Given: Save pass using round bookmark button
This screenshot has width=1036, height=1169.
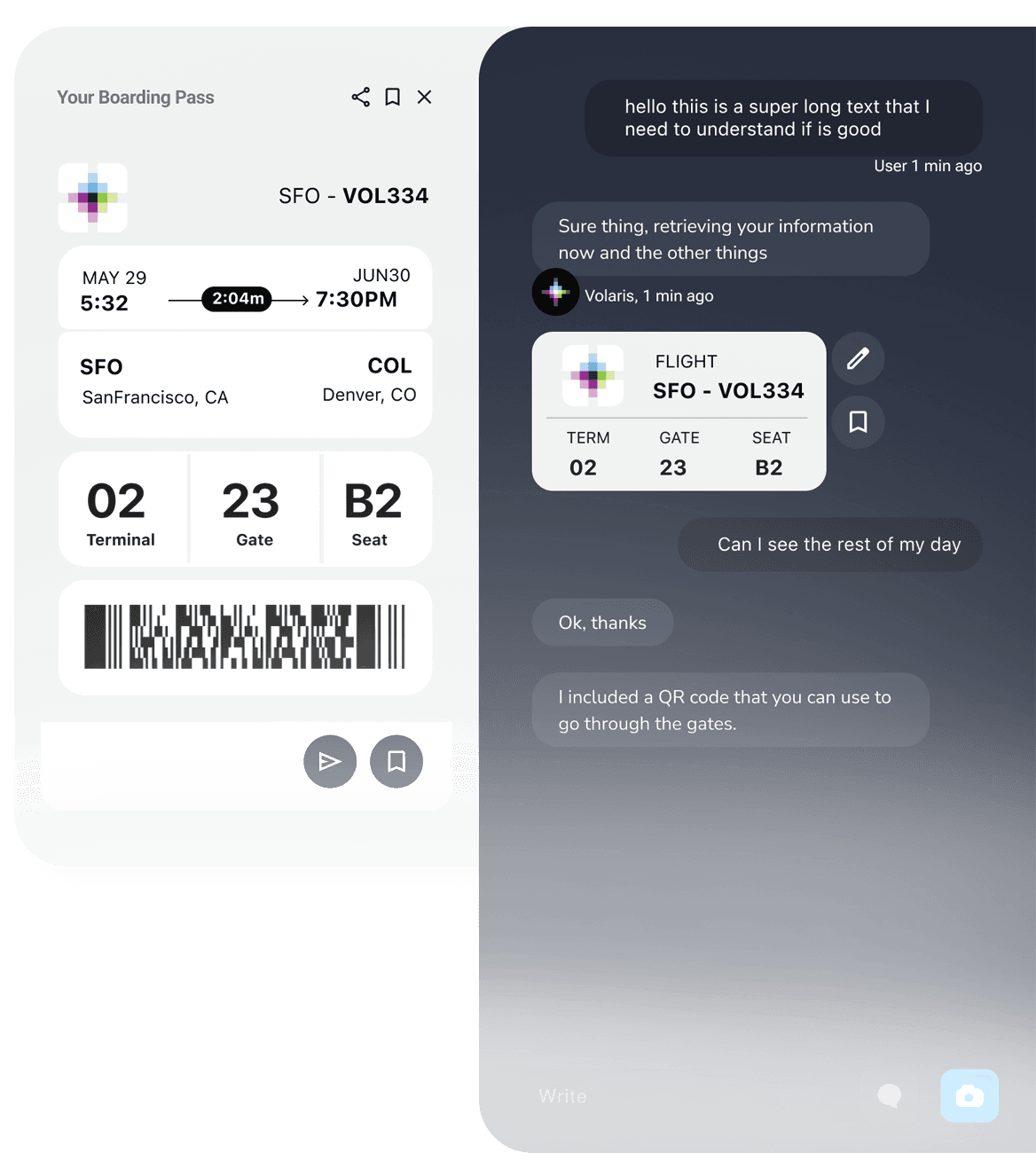Looking at the screenshot, I should (x=396, y=761).
